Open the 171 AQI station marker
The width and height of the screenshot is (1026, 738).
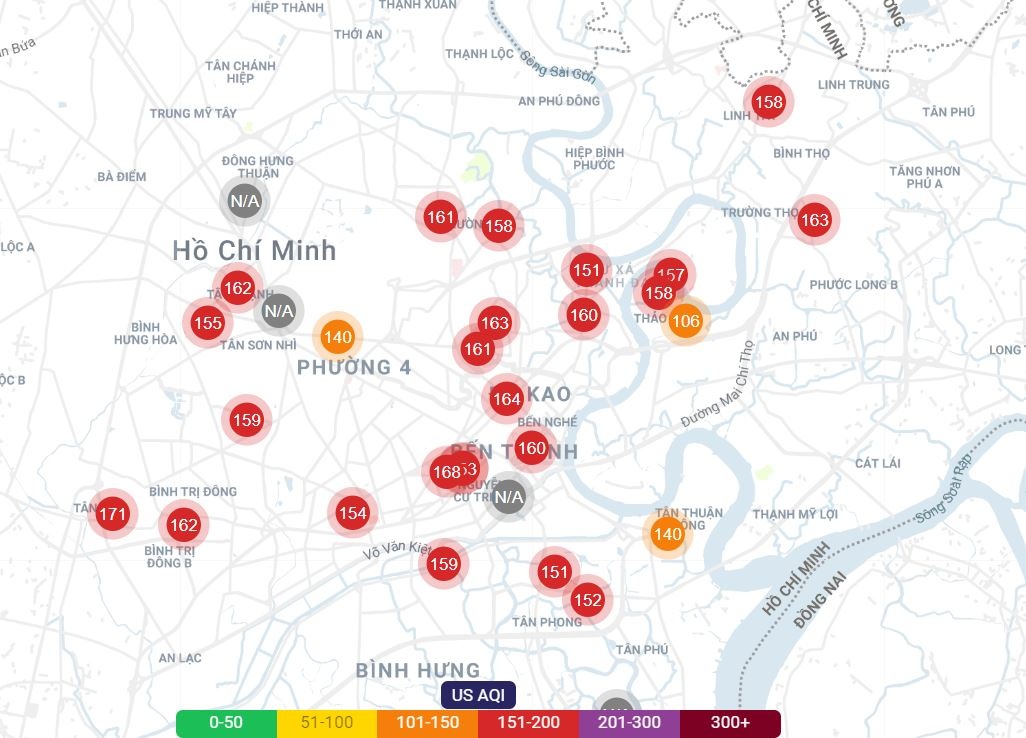point(112,515)
